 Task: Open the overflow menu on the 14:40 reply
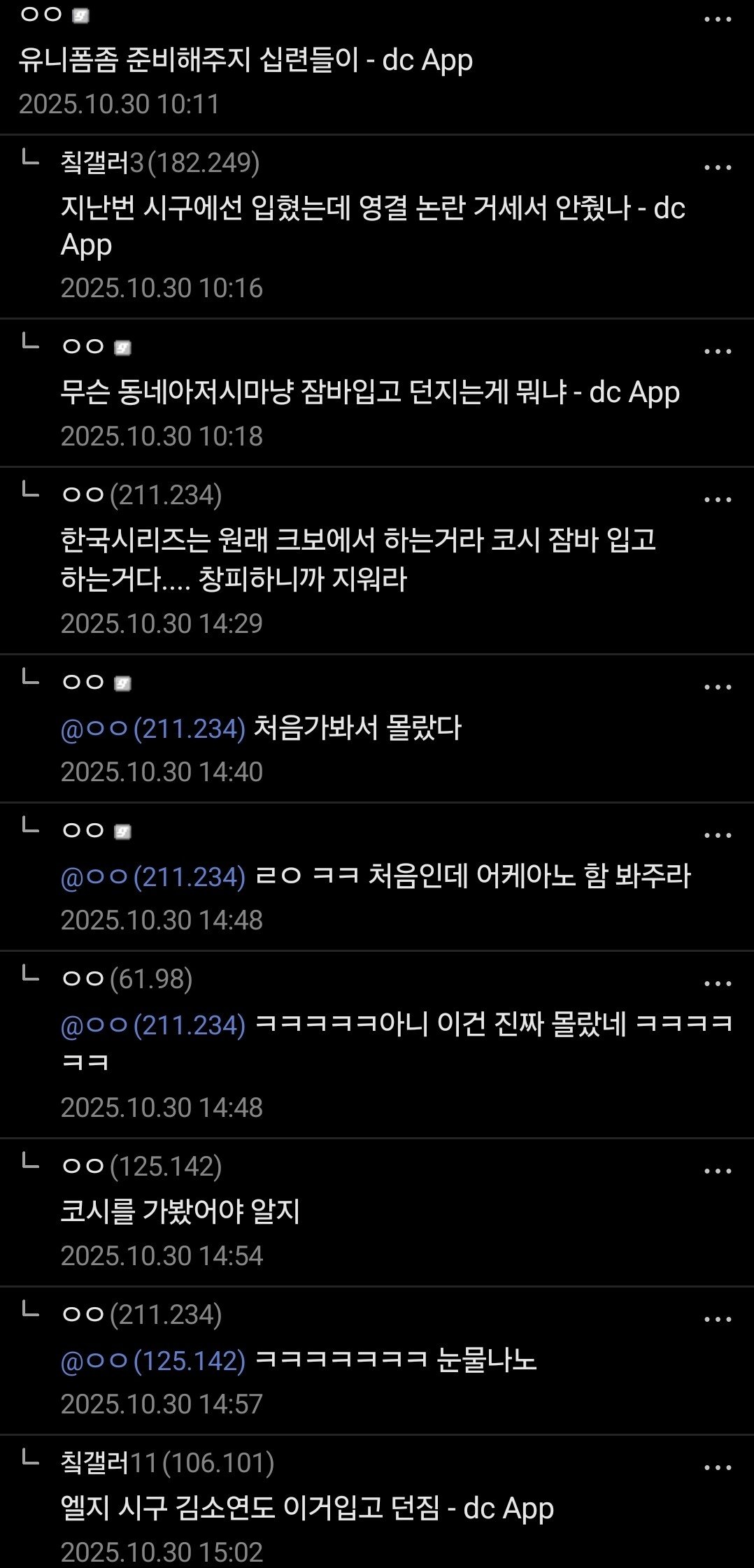coord(718,687)
